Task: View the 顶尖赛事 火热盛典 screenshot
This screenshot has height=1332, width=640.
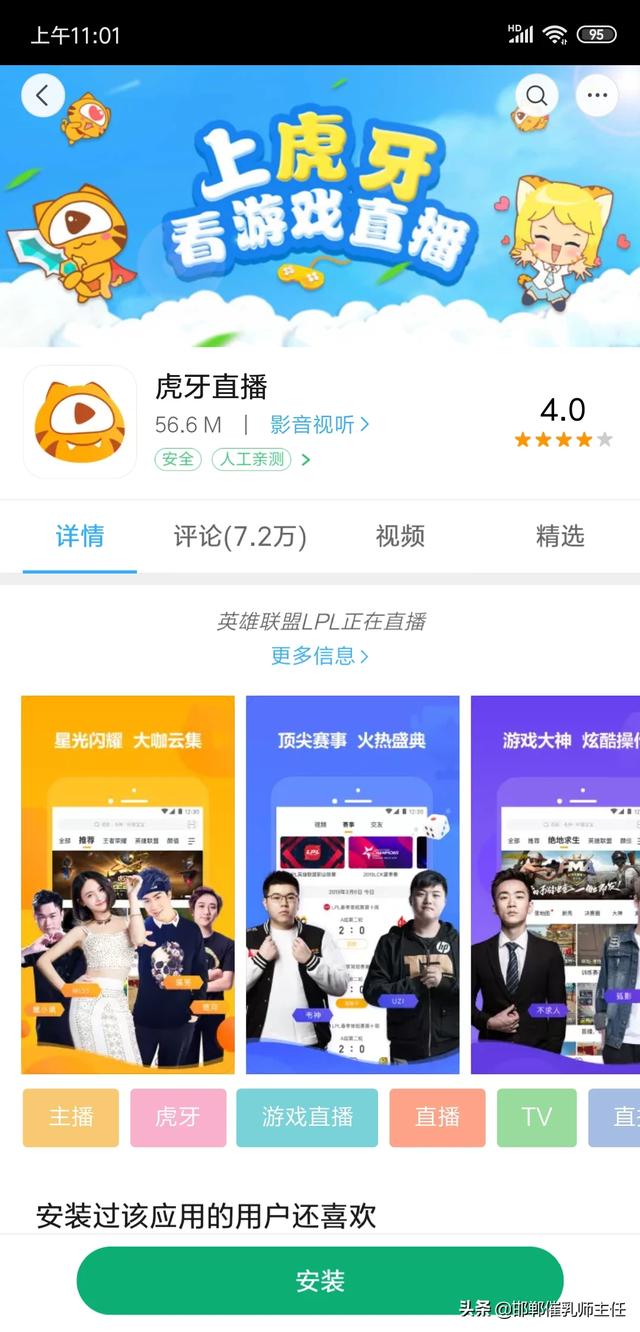Action: click(352, 884)
